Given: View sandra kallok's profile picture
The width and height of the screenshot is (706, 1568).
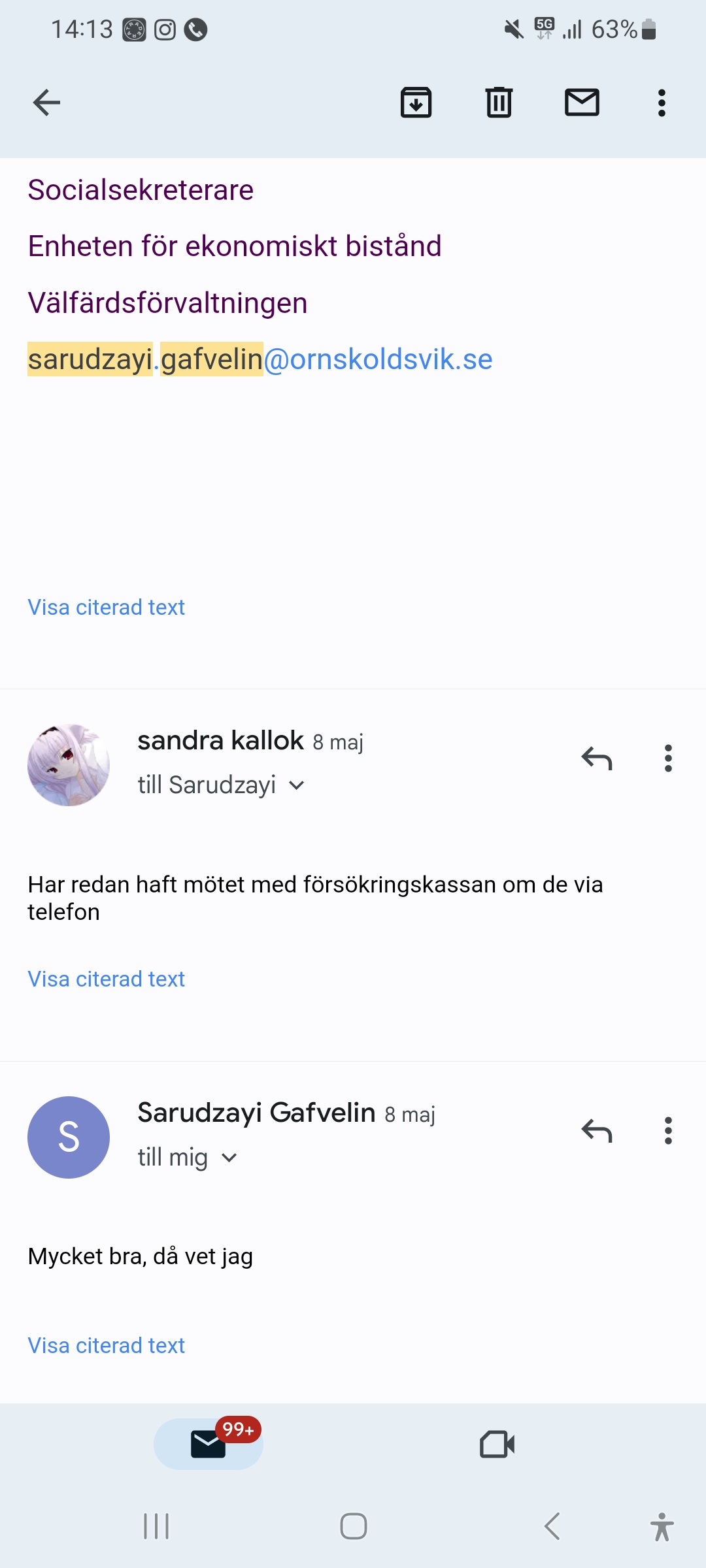Looking at the screenshot, I should [x=69, y=765].
